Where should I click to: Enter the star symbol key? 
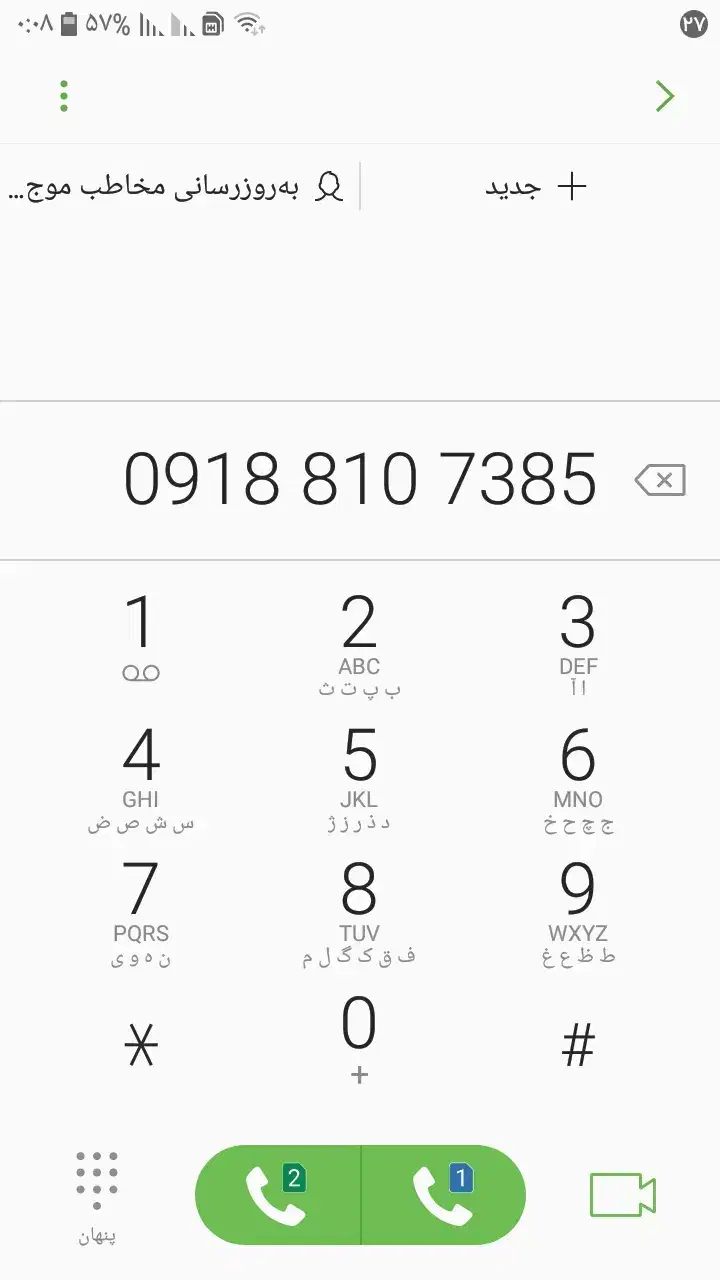[141, 1046]
